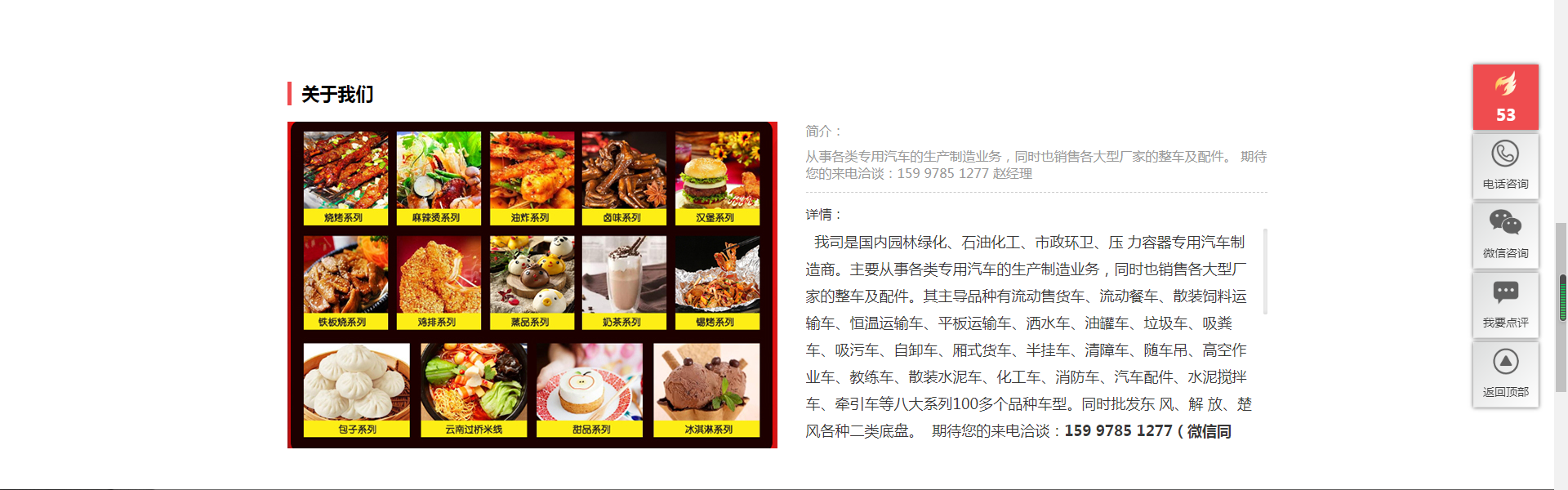1568x490 pixels.
Task: Open 微信咨询 WeChat consultation
Action: 1505,236
